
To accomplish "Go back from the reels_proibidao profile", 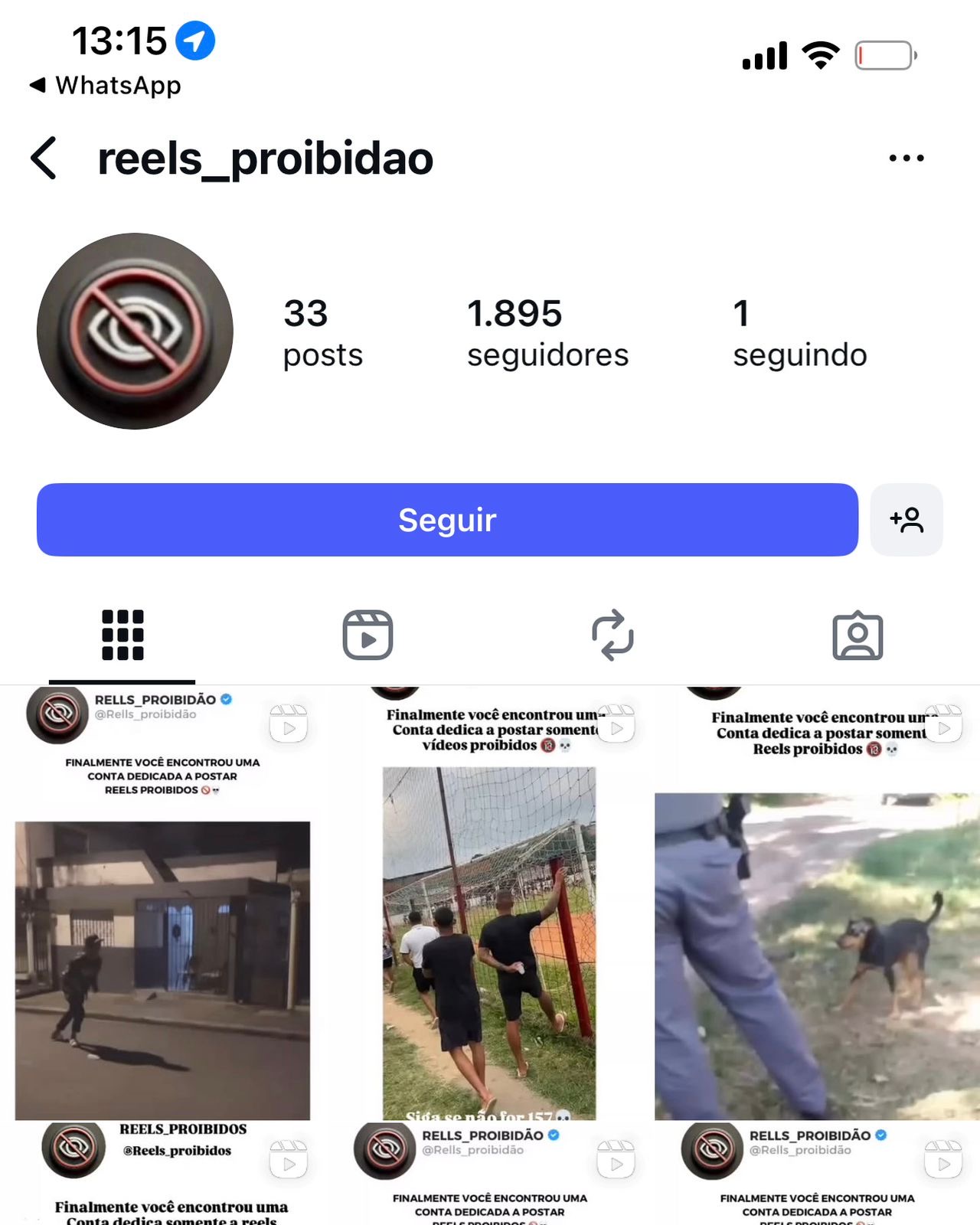I will pos(44,158).
